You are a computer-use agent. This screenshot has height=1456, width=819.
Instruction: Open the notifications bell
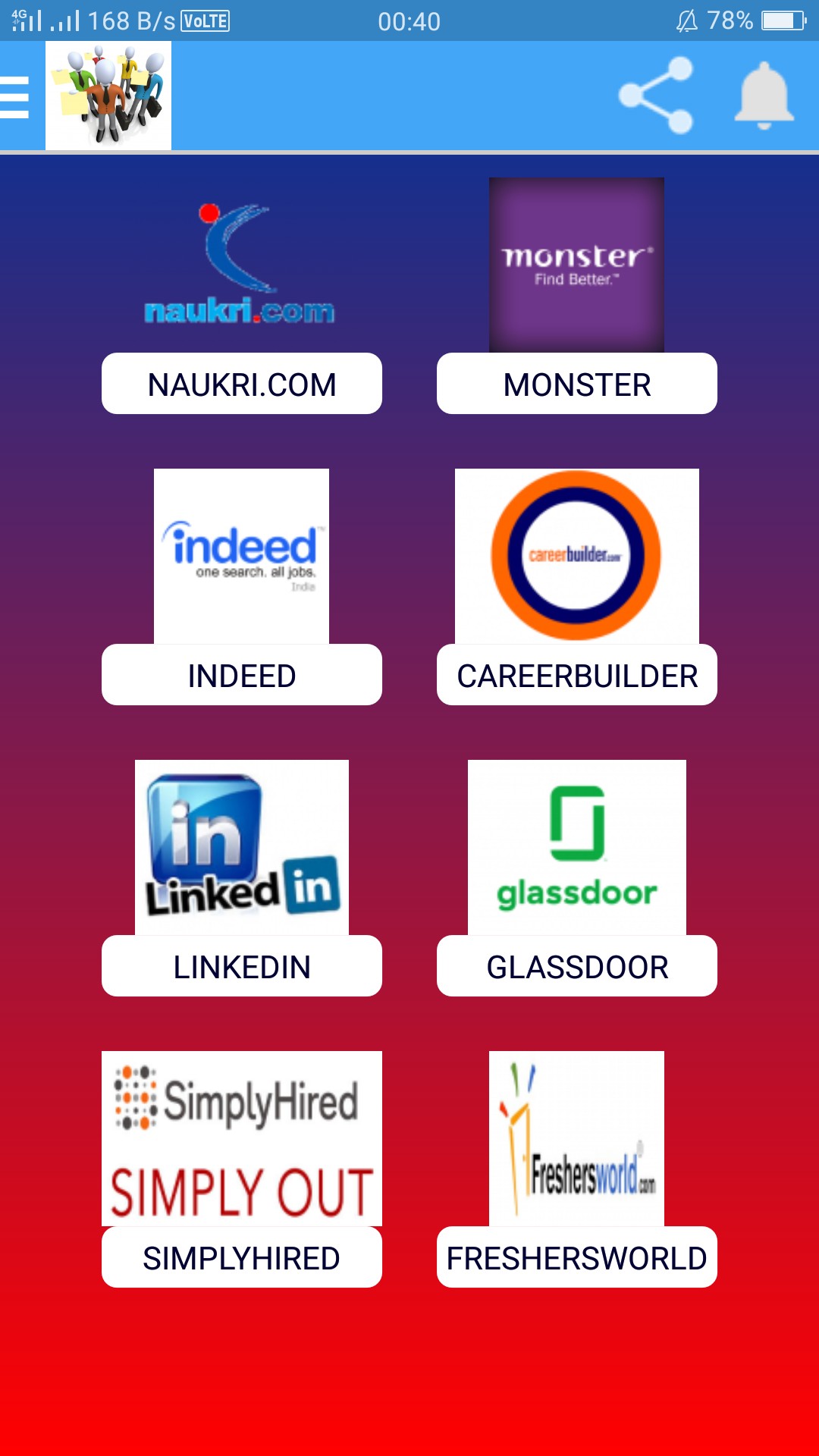[x=764, y=96]
